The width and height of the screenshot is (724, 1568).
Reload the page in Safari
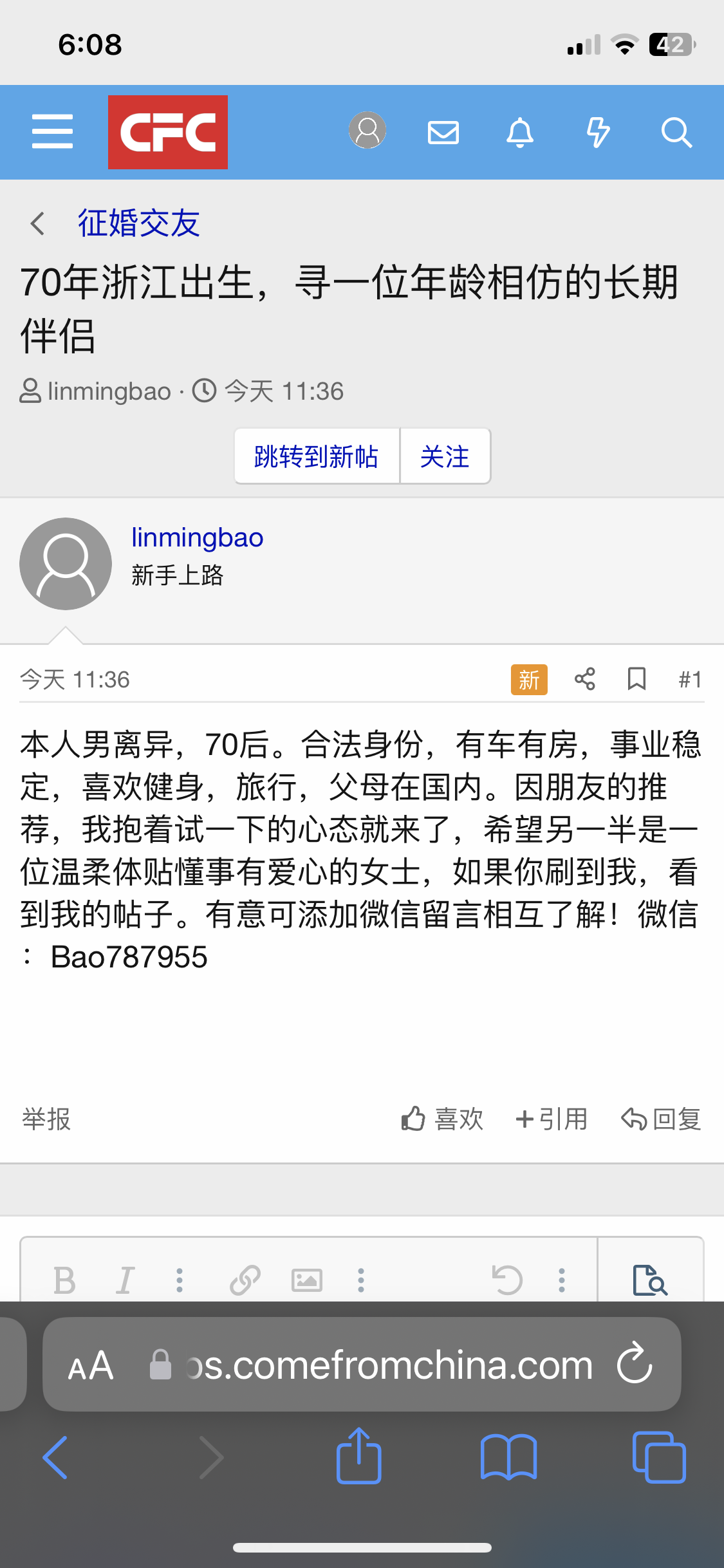pos(635,1363)
